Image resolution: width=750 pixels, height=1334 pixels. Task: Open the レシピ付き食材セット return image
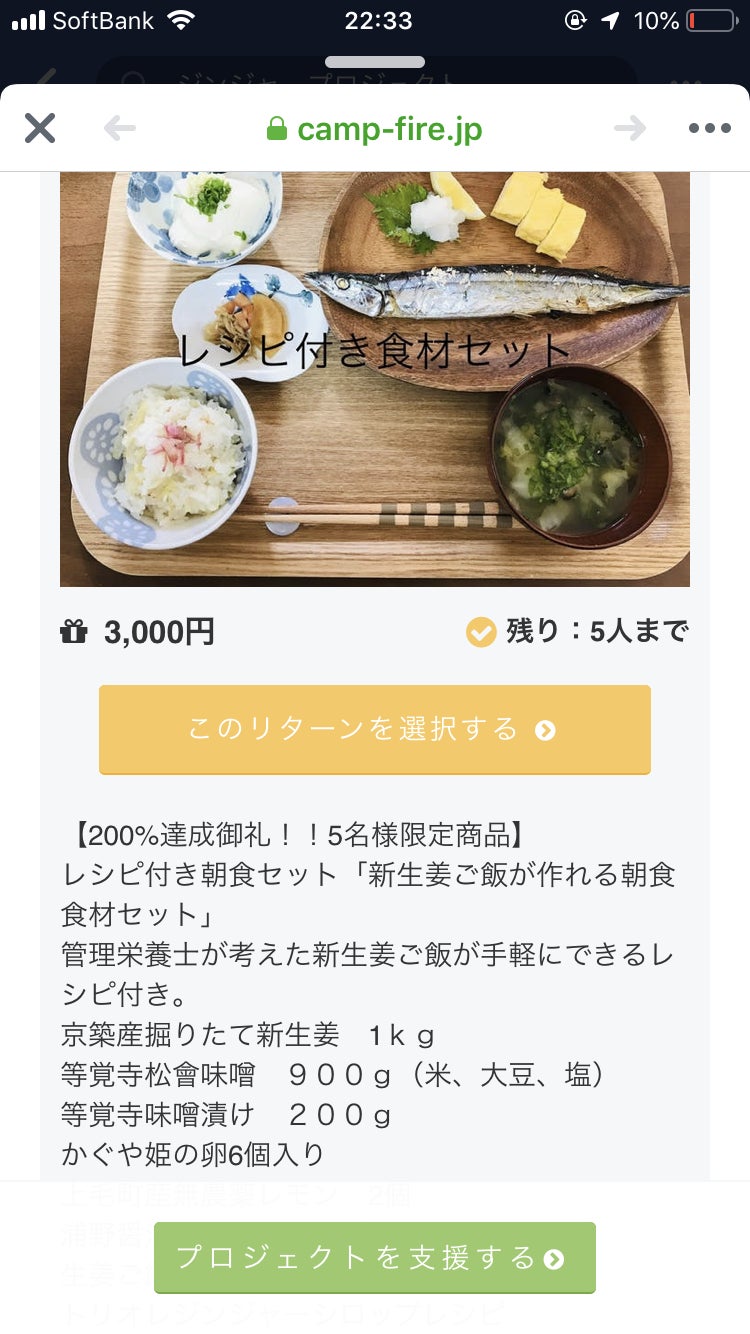click(x=375, y=378)
